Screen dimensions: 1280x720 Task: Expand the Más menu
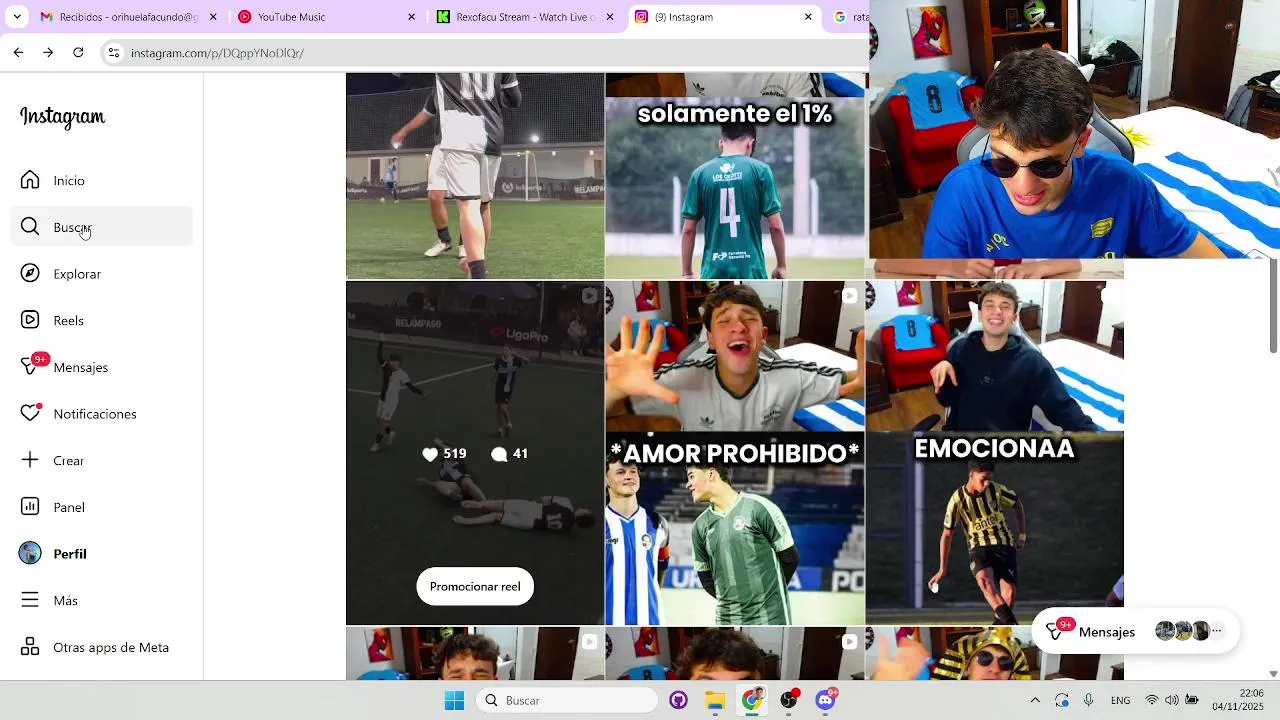click(65, 601)
